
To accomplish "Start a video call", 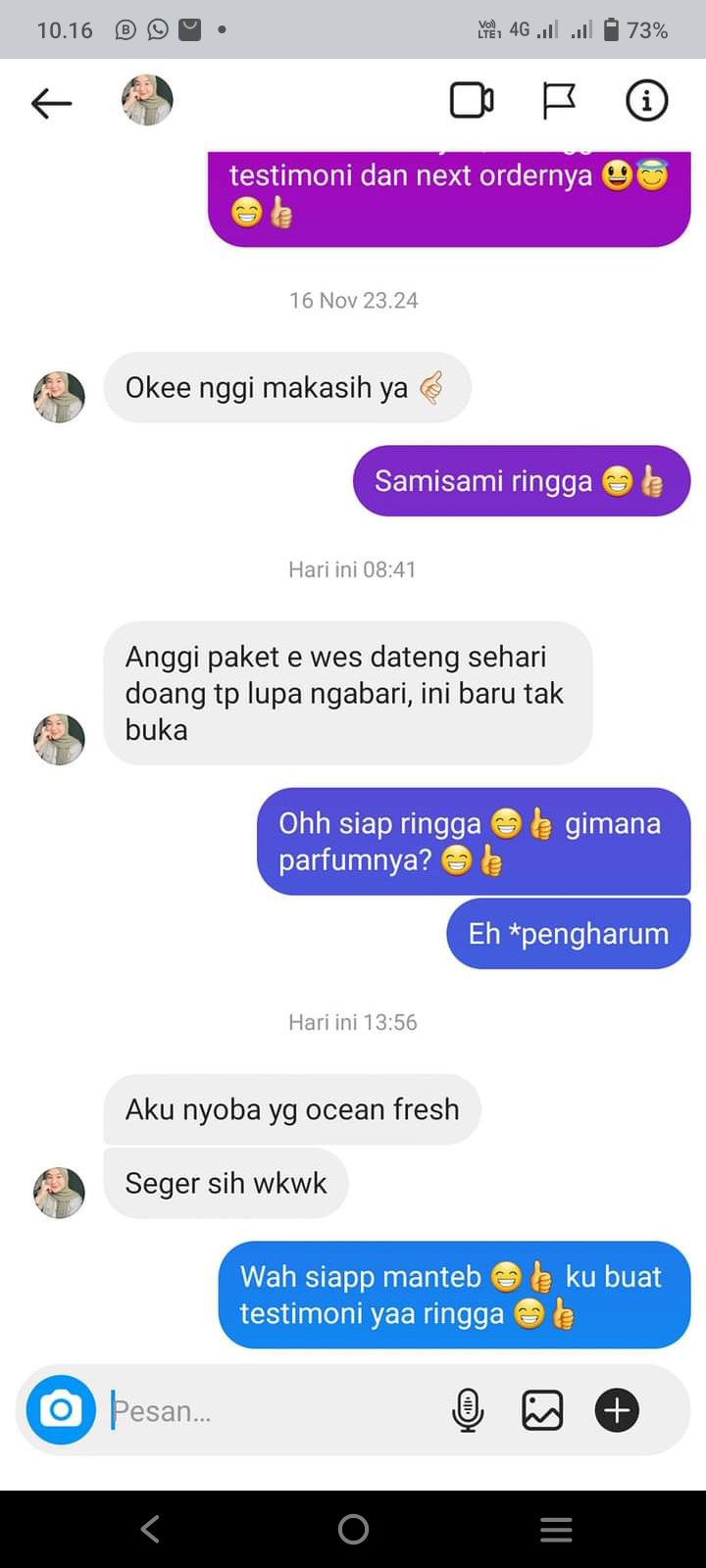I will click(472, 101).
